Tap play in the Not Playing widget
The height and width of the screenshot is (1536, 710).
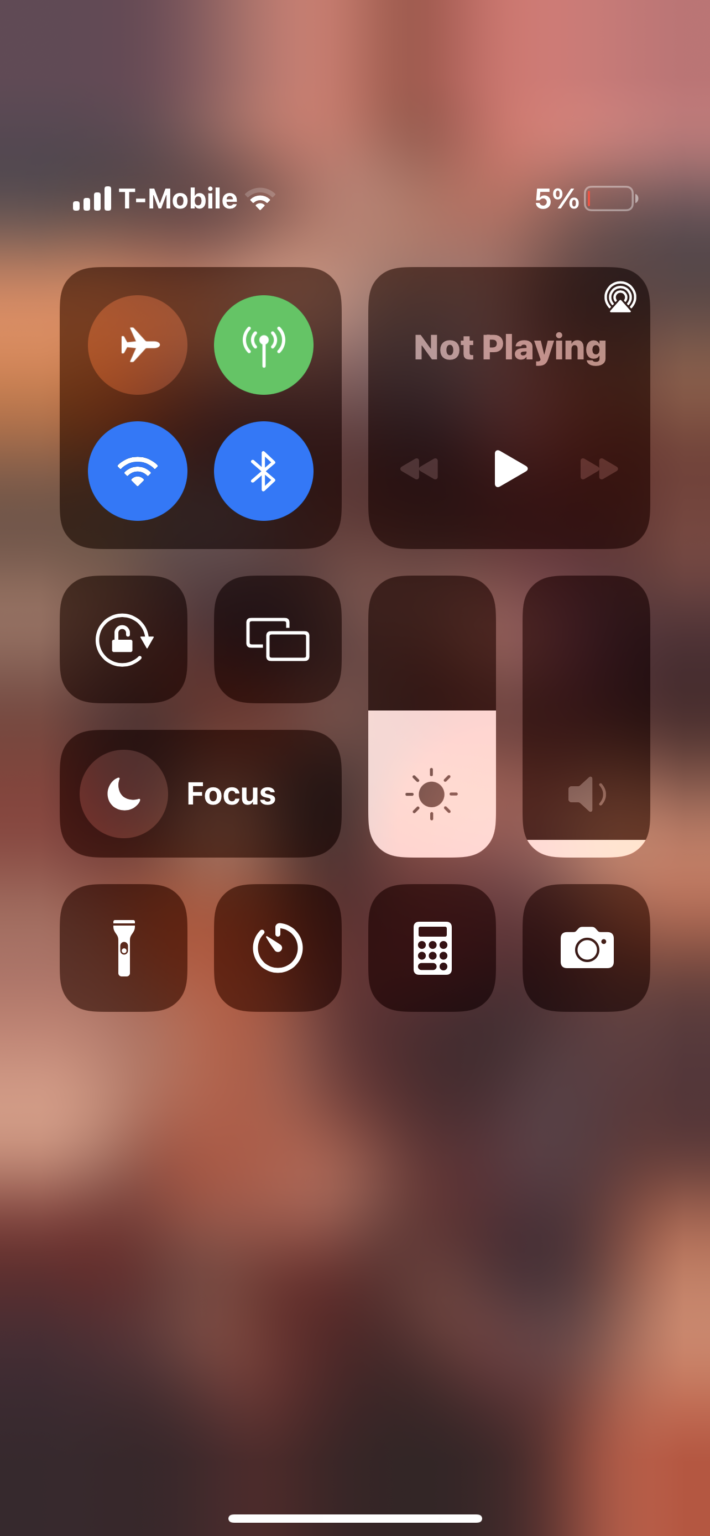510,468
